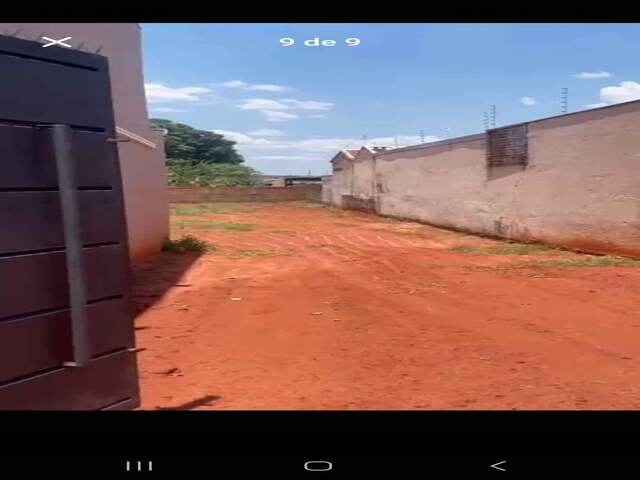Viewport: 640px width, 480px height.
Task: Close the photo viewer with the X
Action: point(57,42)
